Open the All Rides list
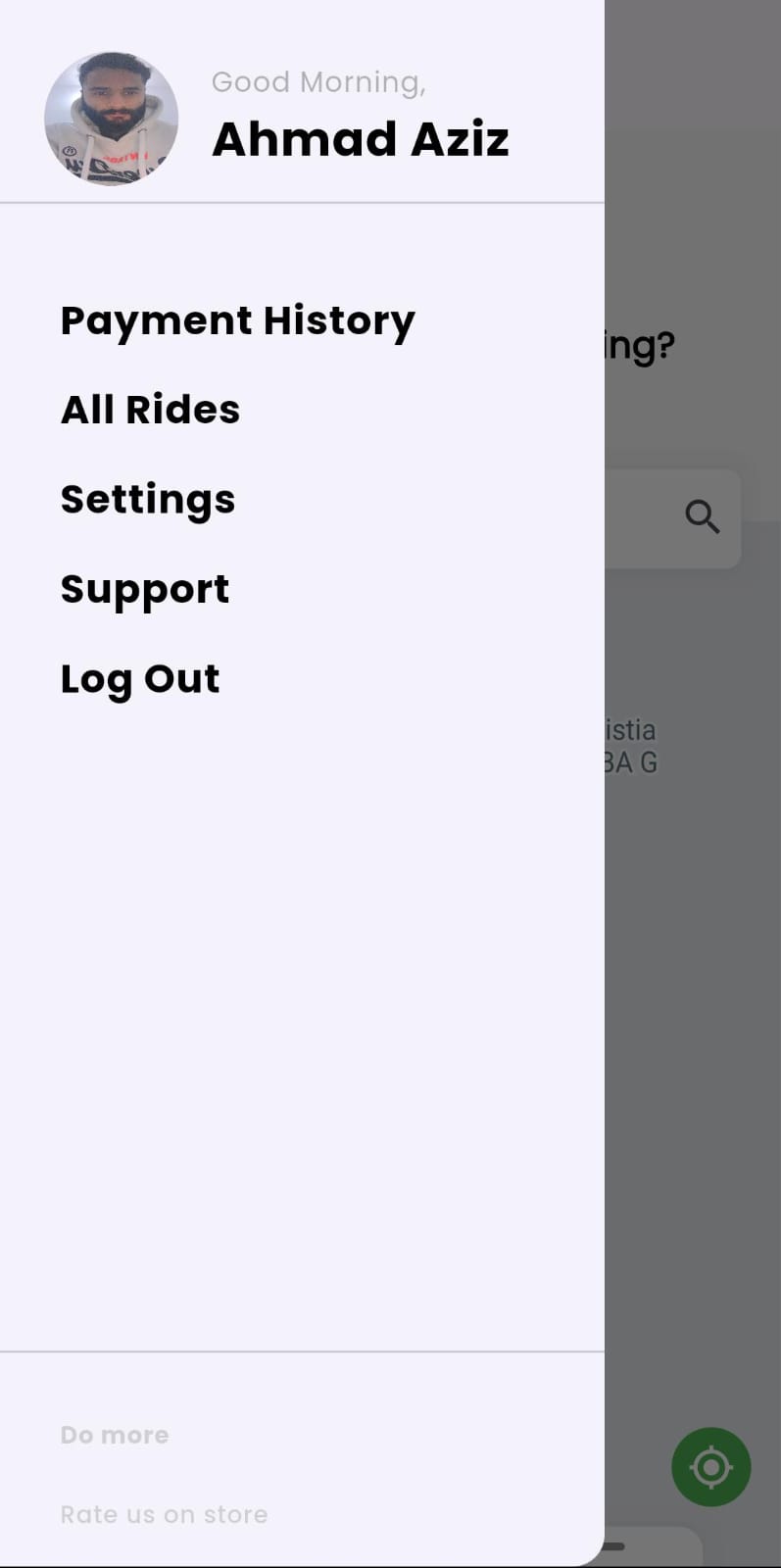 pyautogui.click(x=150, y=410)
